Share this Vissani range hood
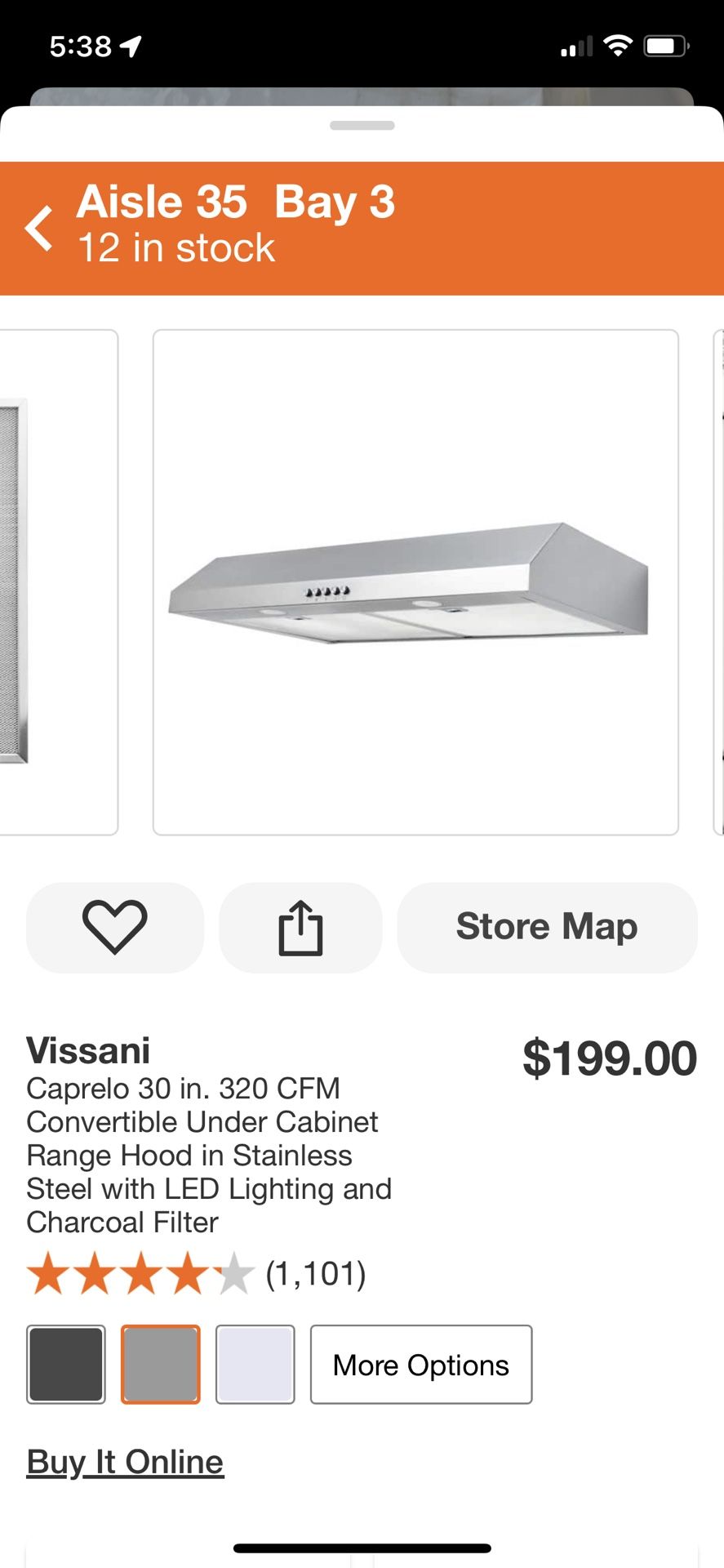Image resolution: width=724 pixels, height=1568 pixels. [300, 927]
